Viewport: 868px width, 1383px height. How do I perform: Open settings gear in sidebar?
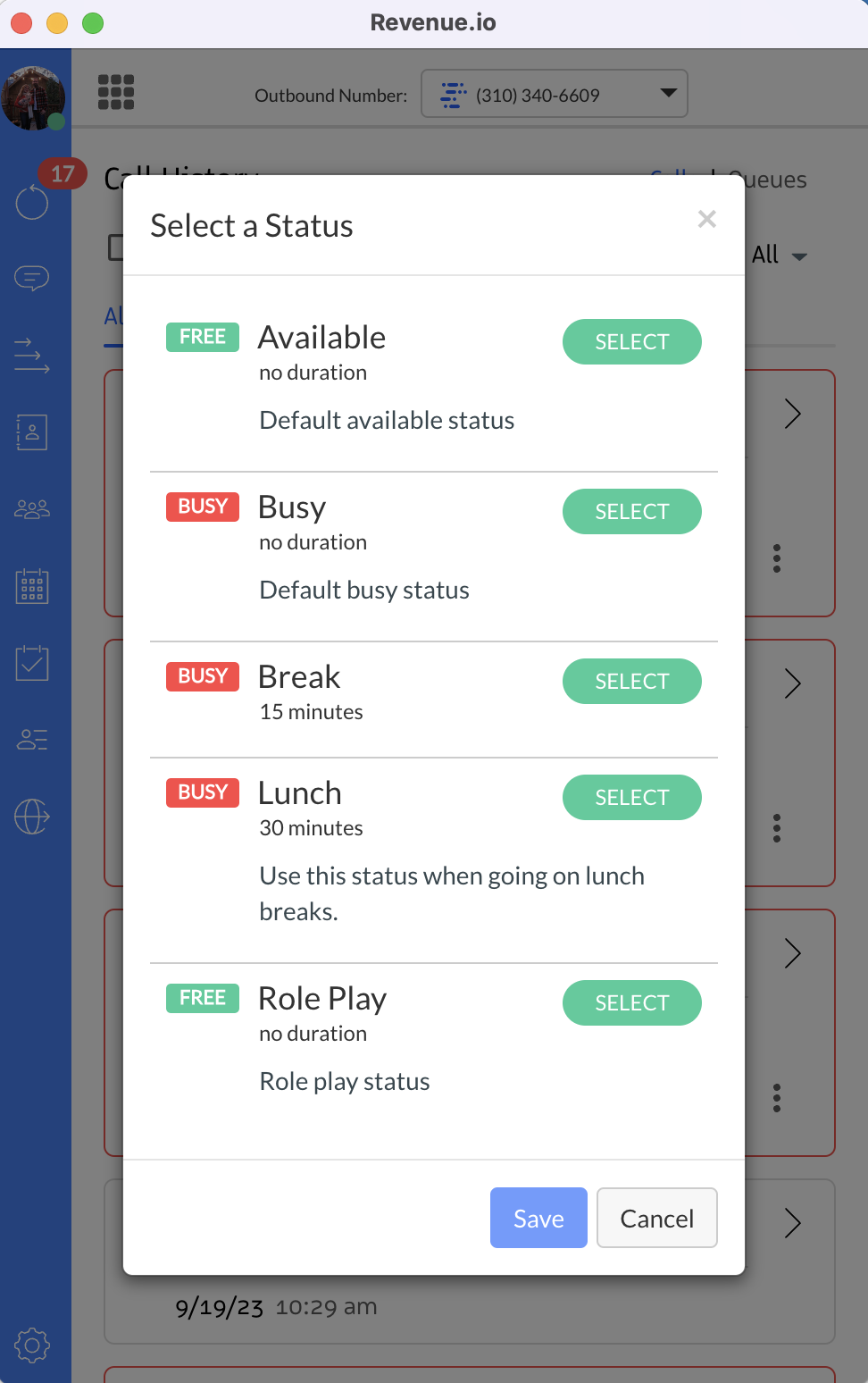tap(32, 1345)
